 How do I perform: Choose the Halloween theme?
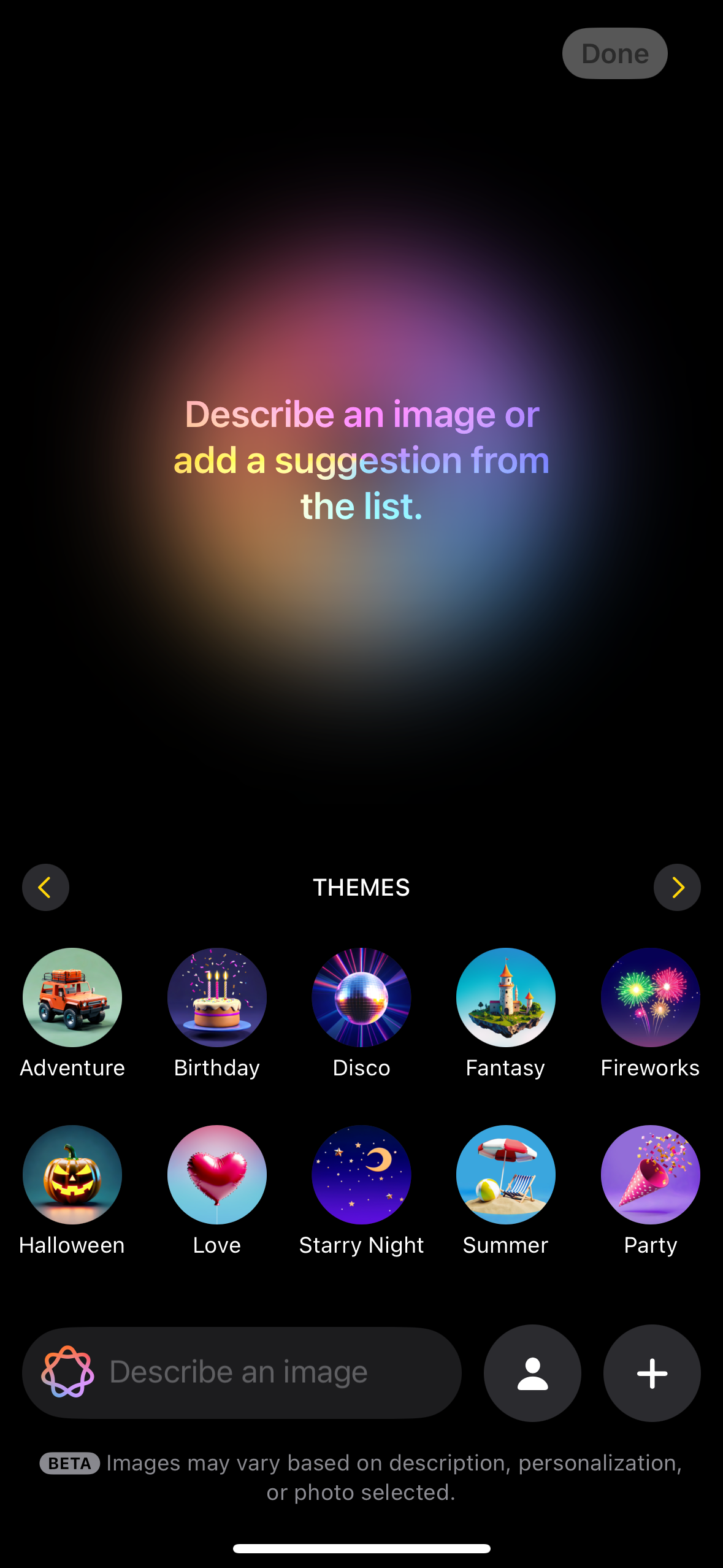[72, 1174]
